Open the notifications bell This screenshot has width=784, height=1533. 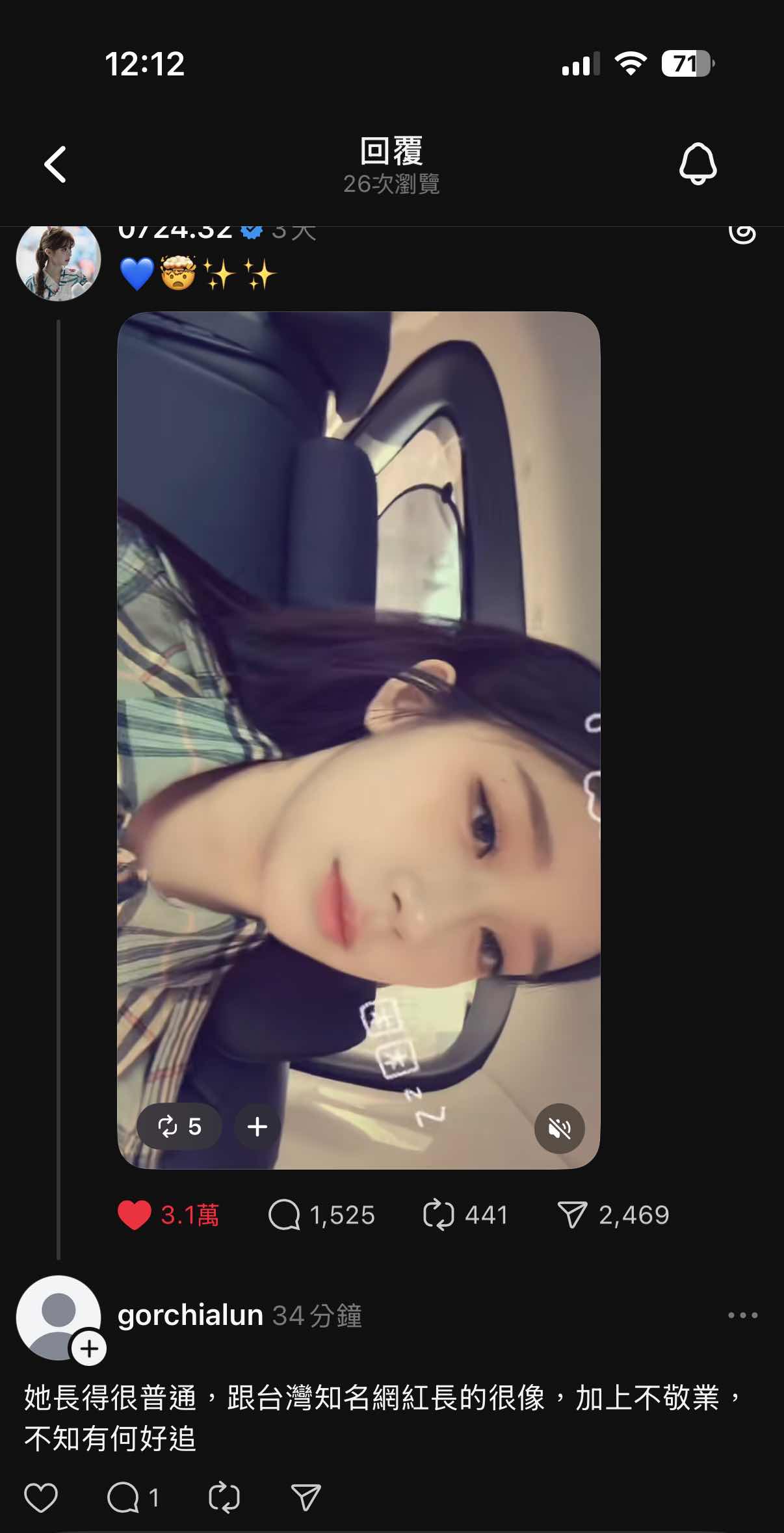(698, 164)
